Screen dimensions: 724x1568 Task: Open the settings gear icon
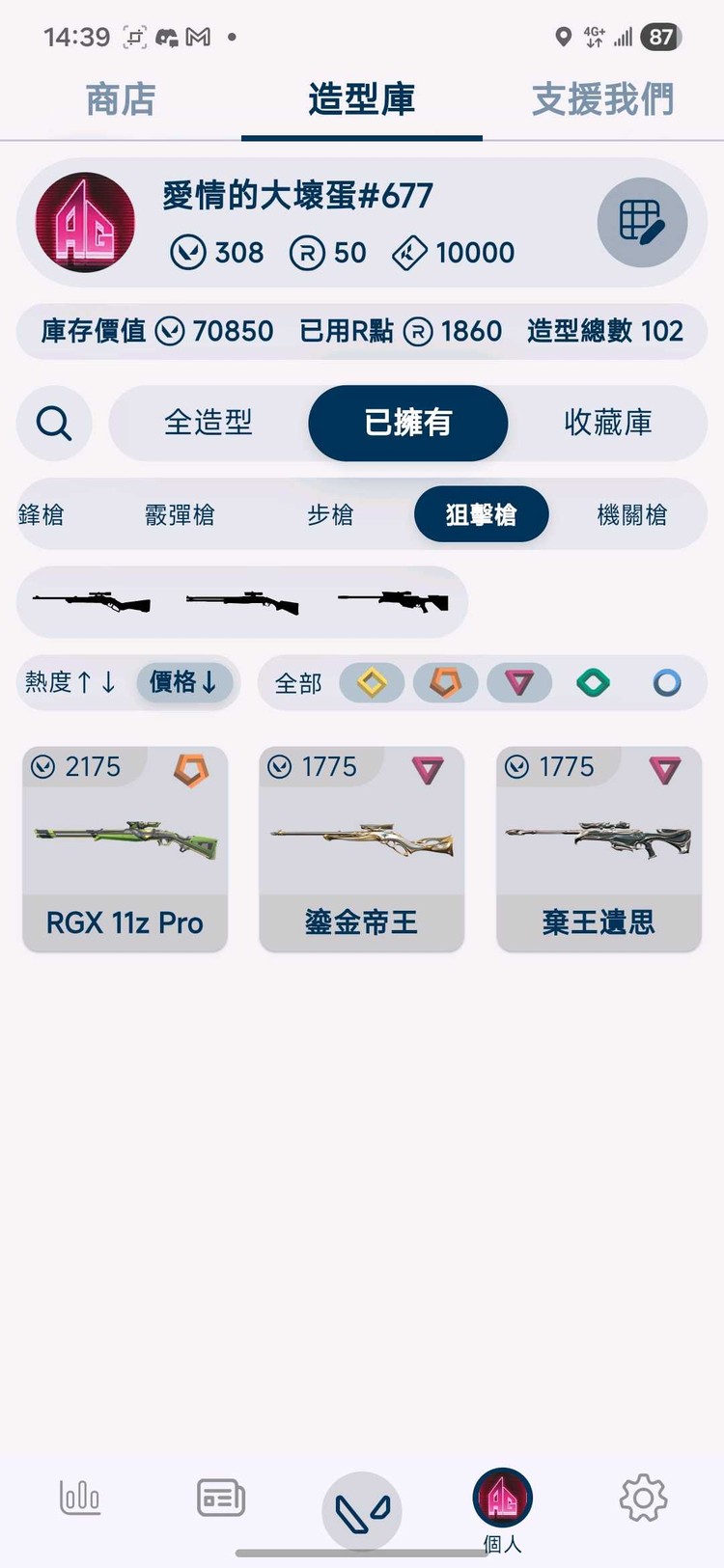click(x=642, y=1498)
